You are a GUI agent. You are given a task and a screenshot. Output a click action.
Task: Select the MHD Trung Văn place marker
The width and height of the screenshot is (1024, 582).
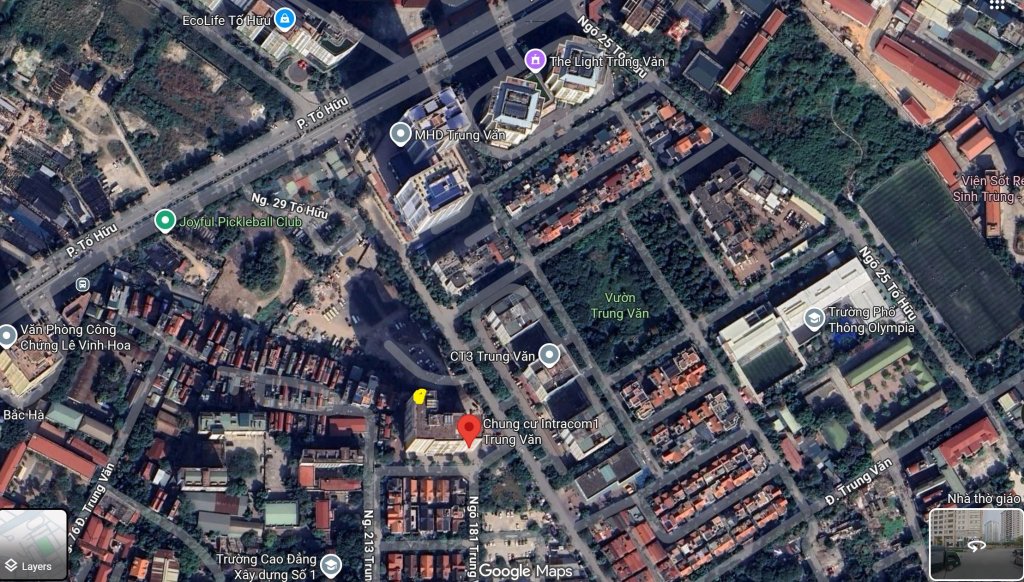point(401,133)
